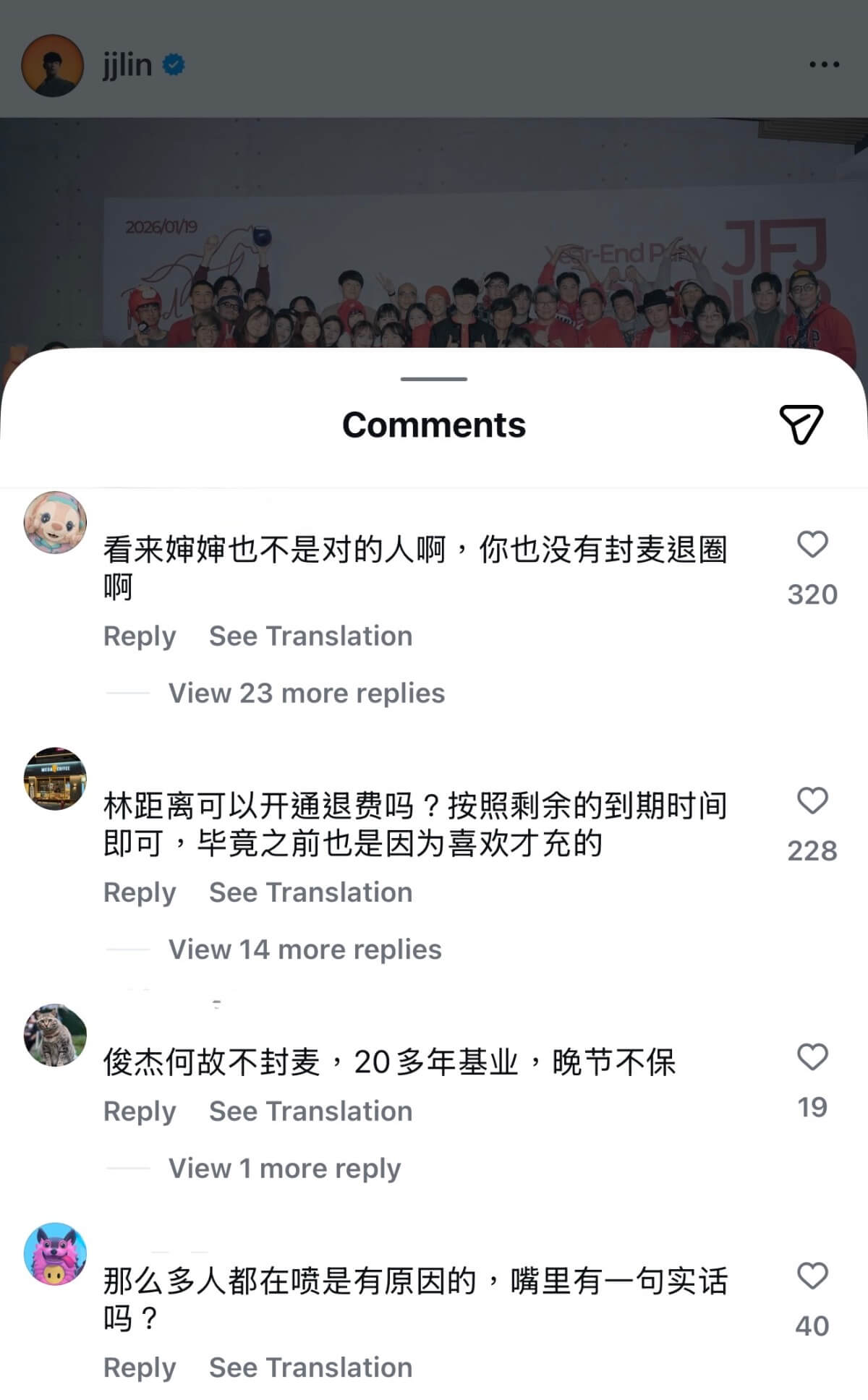Screen dimensions: 868x1400
Task: Open the three-dot menu on jjlin's post
Action: click(824, 65)
